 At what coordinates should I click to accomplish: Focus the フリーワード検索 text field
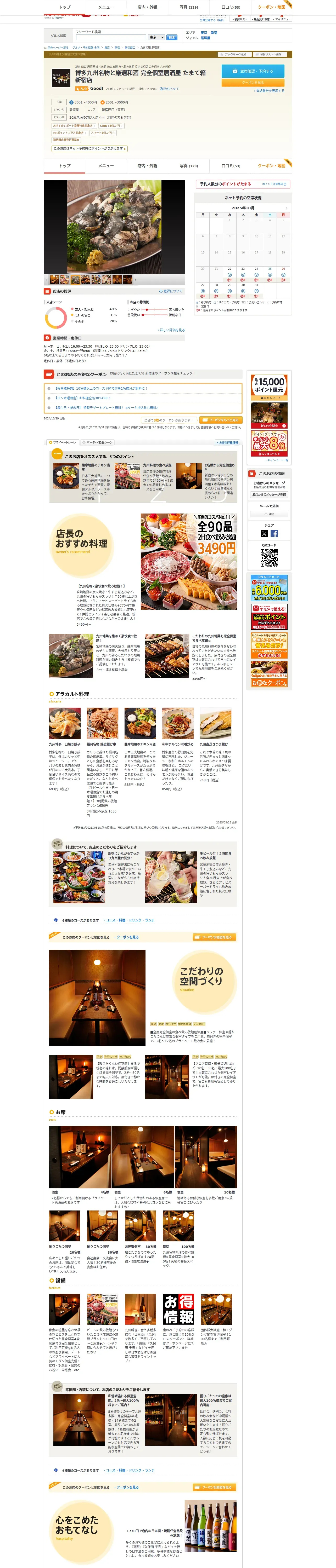coord(110,37)
